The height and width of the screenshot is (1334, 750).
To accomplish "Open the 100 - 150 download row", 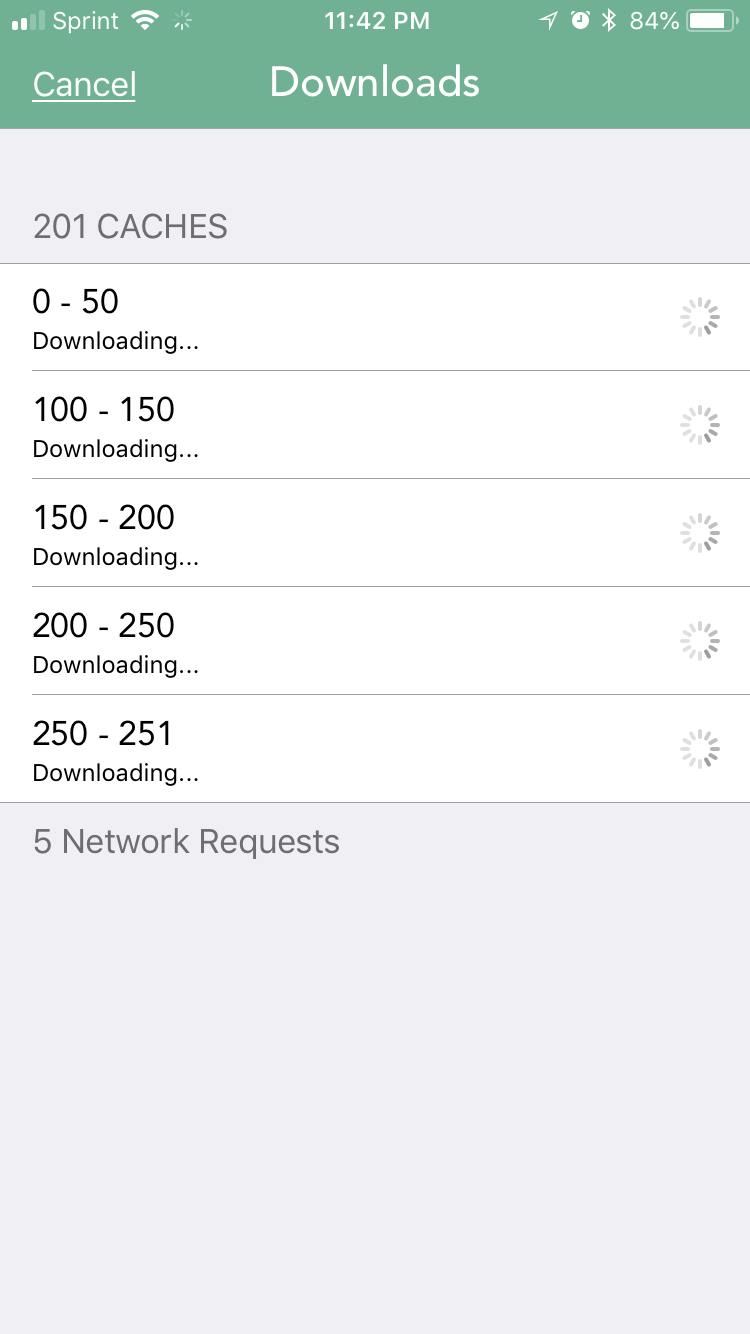I will click(x=375, y=425).
